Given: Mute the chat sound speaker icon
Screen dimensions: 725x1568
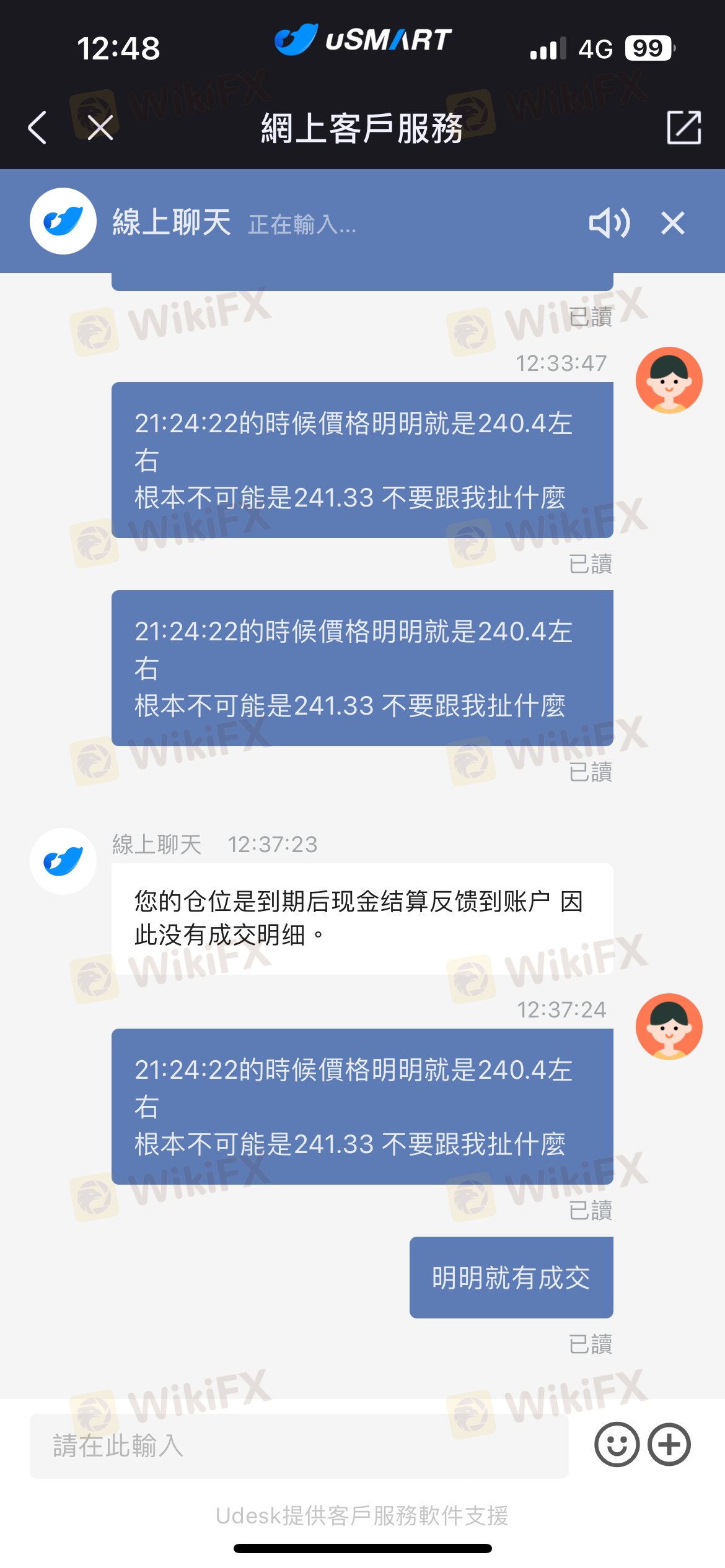Looking at the screenshot, I should 609,223.
